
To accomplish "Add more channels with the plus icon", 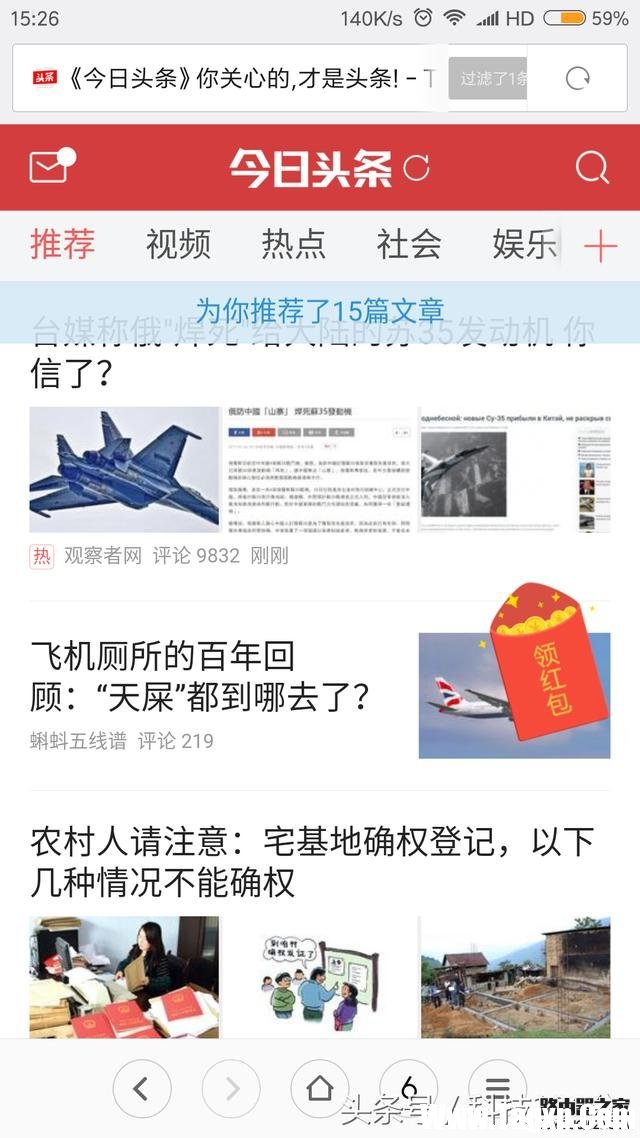I will [600, 246].
